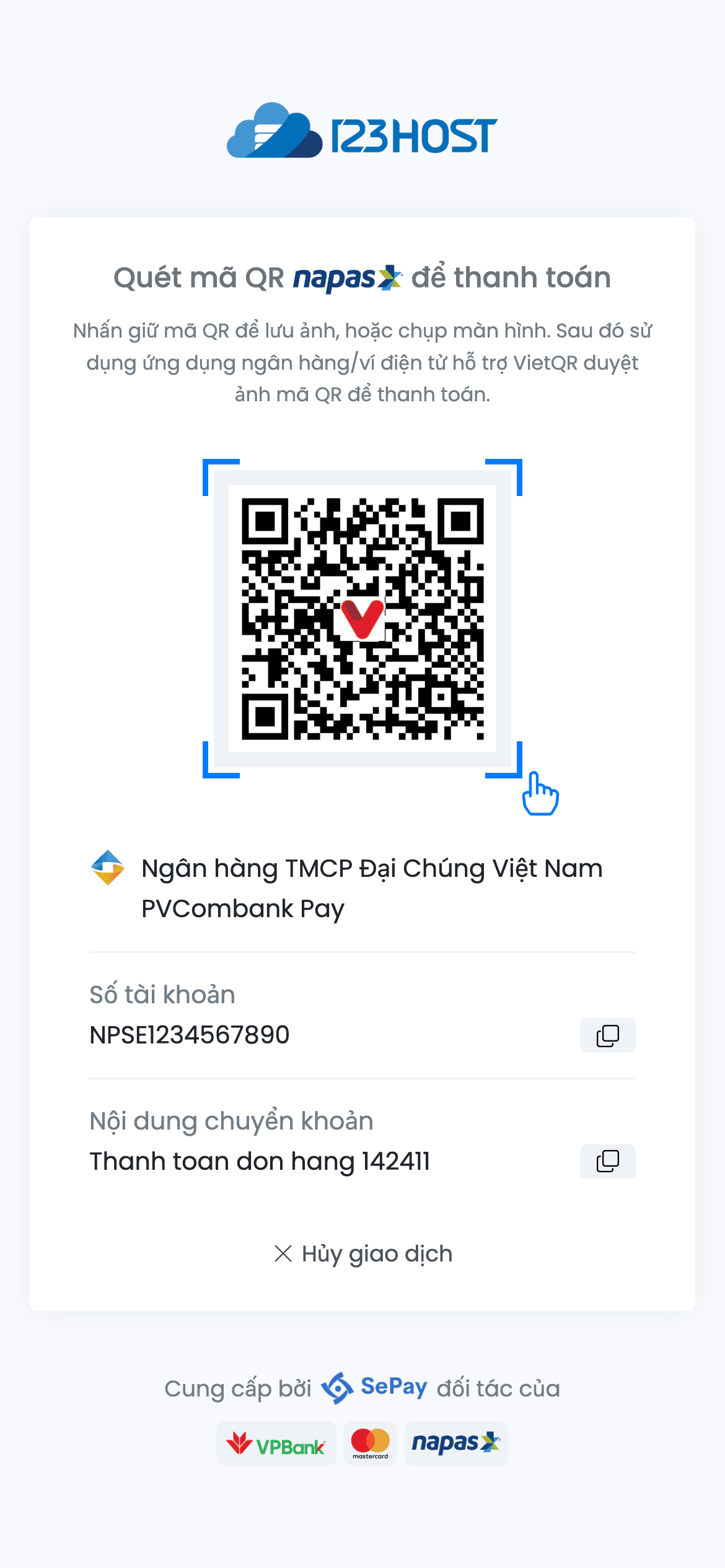Click the V logo inside the QR code
The image size is (725, 1568).
tap(362, 619)
